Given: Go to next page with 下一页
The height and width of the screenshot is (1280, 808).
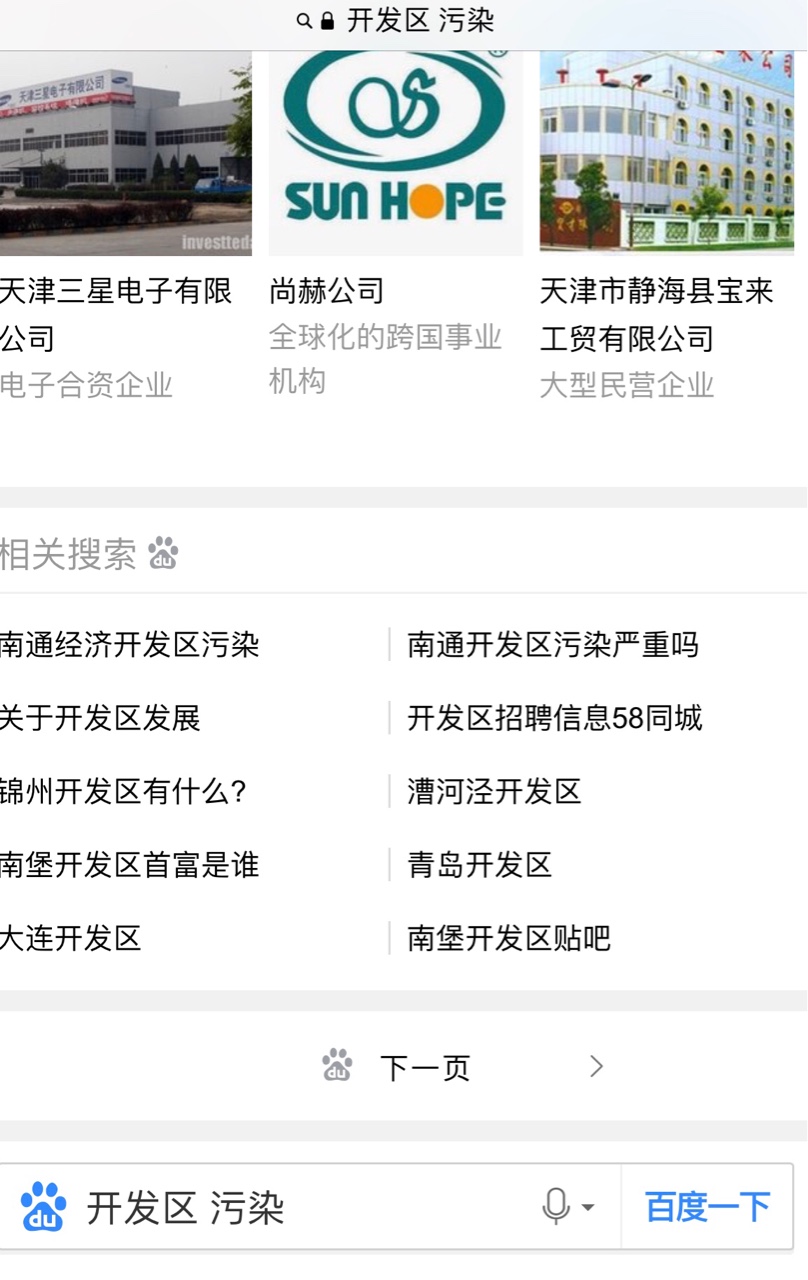Looking at the screenshot, I should tap(424, 1067).
